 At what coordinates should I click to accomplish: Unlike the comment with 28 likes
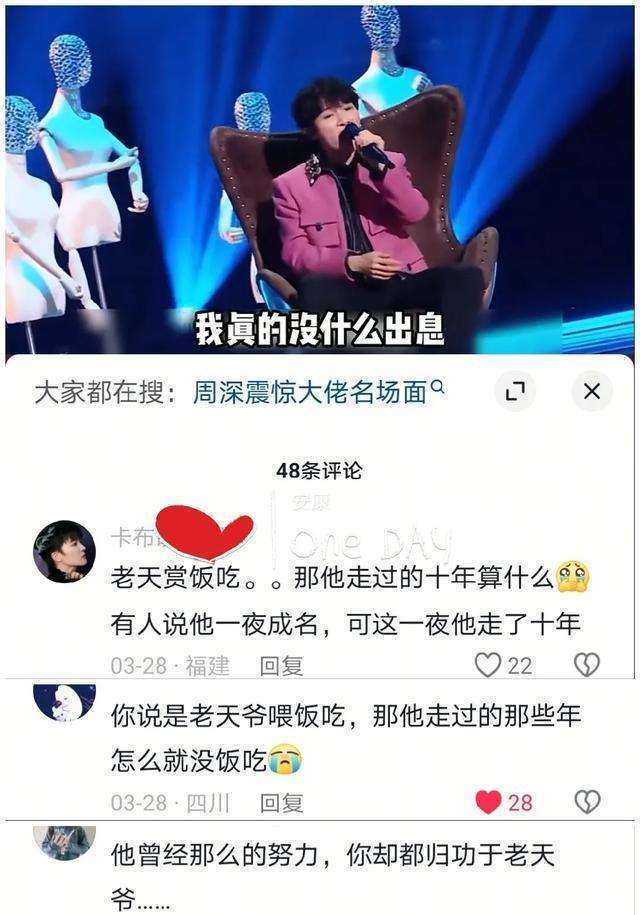(488, 801)
